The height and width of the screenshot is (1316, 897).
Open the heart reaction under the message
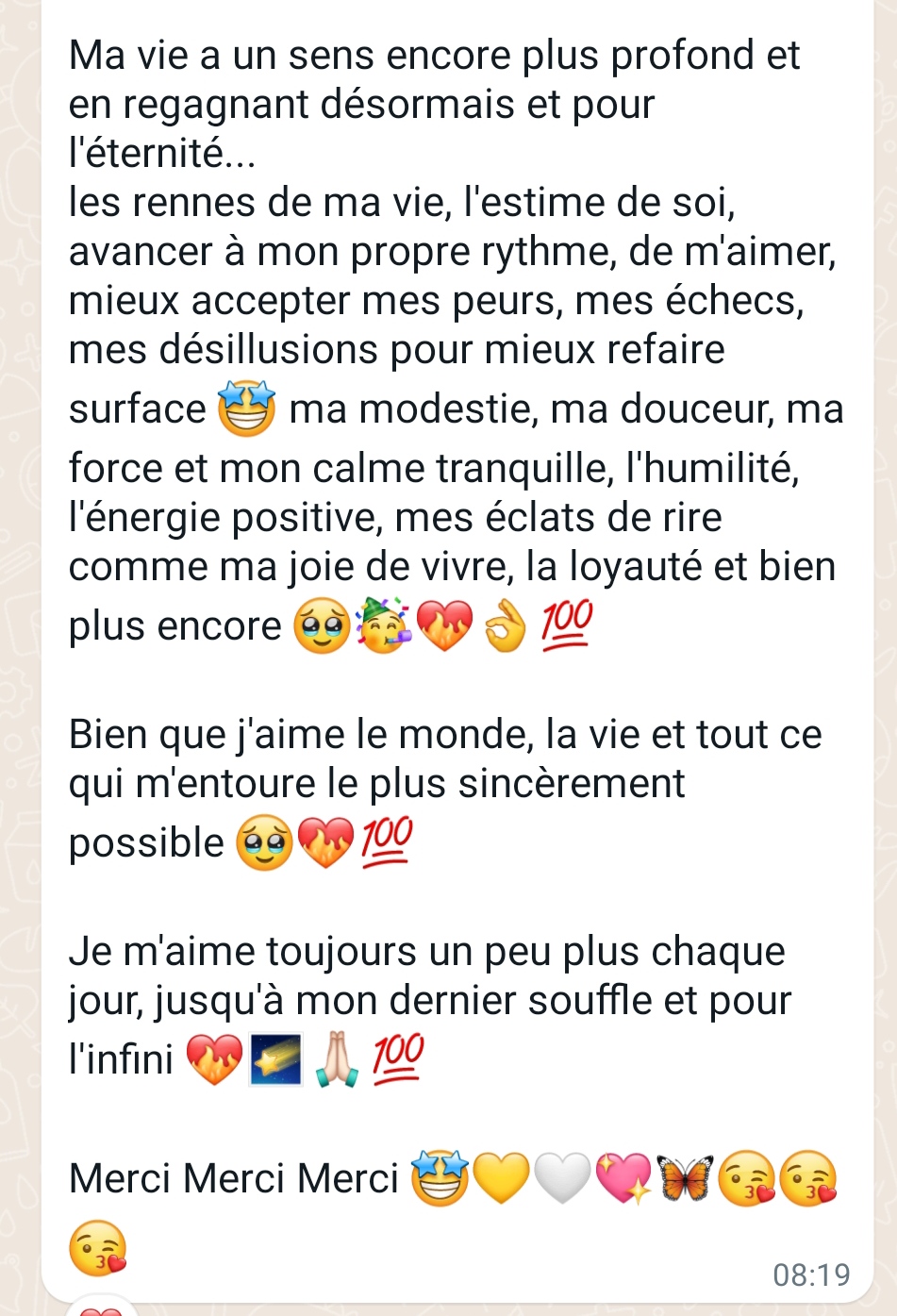coord(99,1309)
